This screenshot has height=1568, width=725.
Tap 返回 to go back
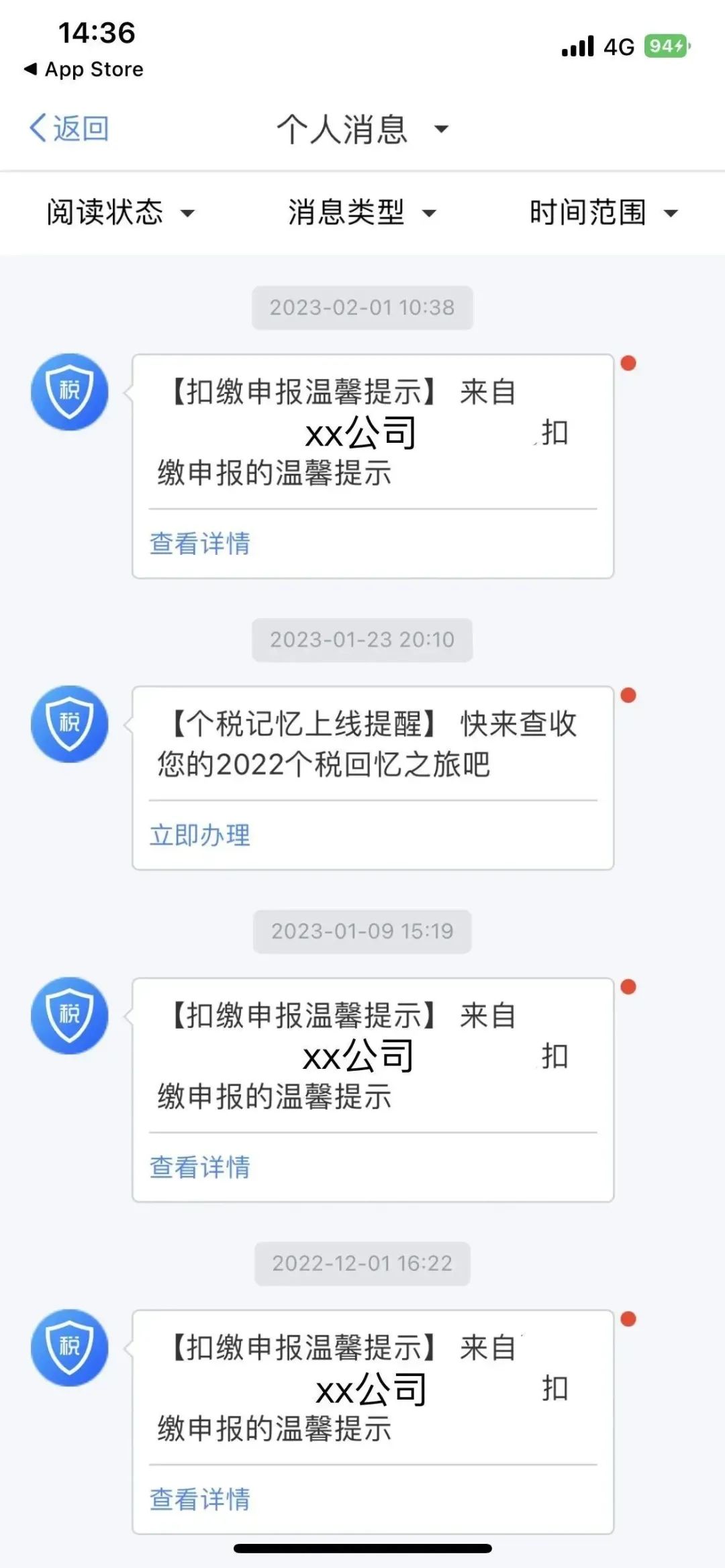tap(69, 128)
